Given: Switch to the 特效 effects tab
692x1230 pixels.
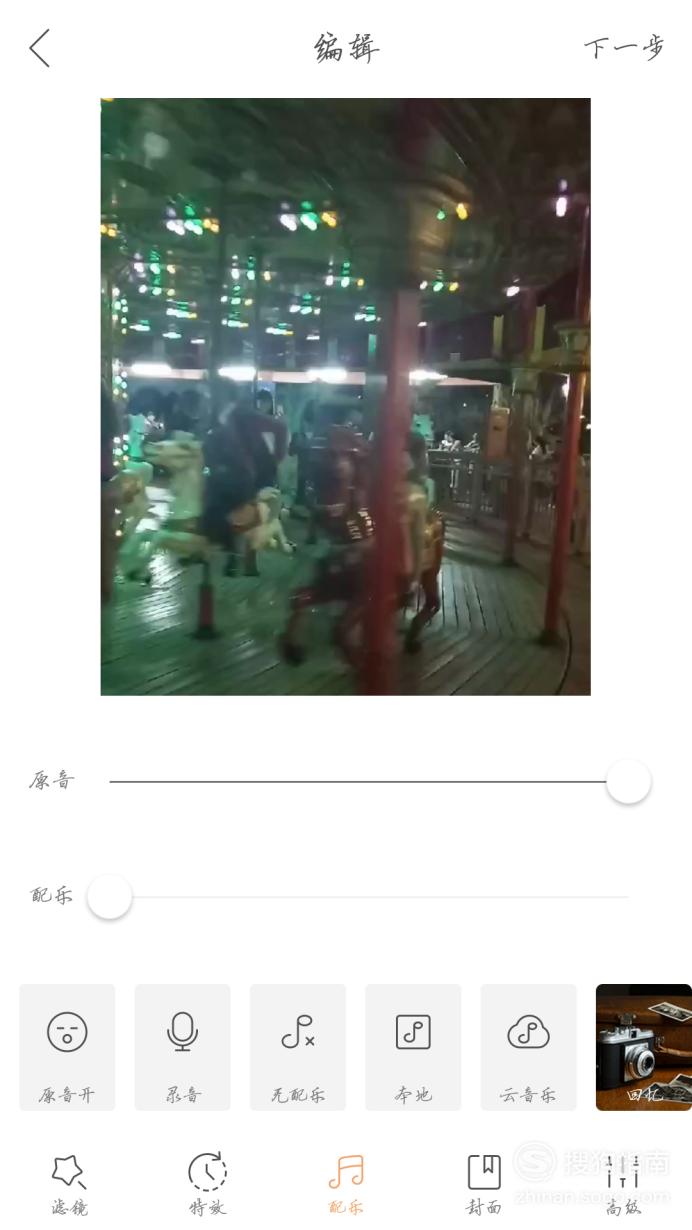Looking at the screenshot, I should [x=207, y=1184].
